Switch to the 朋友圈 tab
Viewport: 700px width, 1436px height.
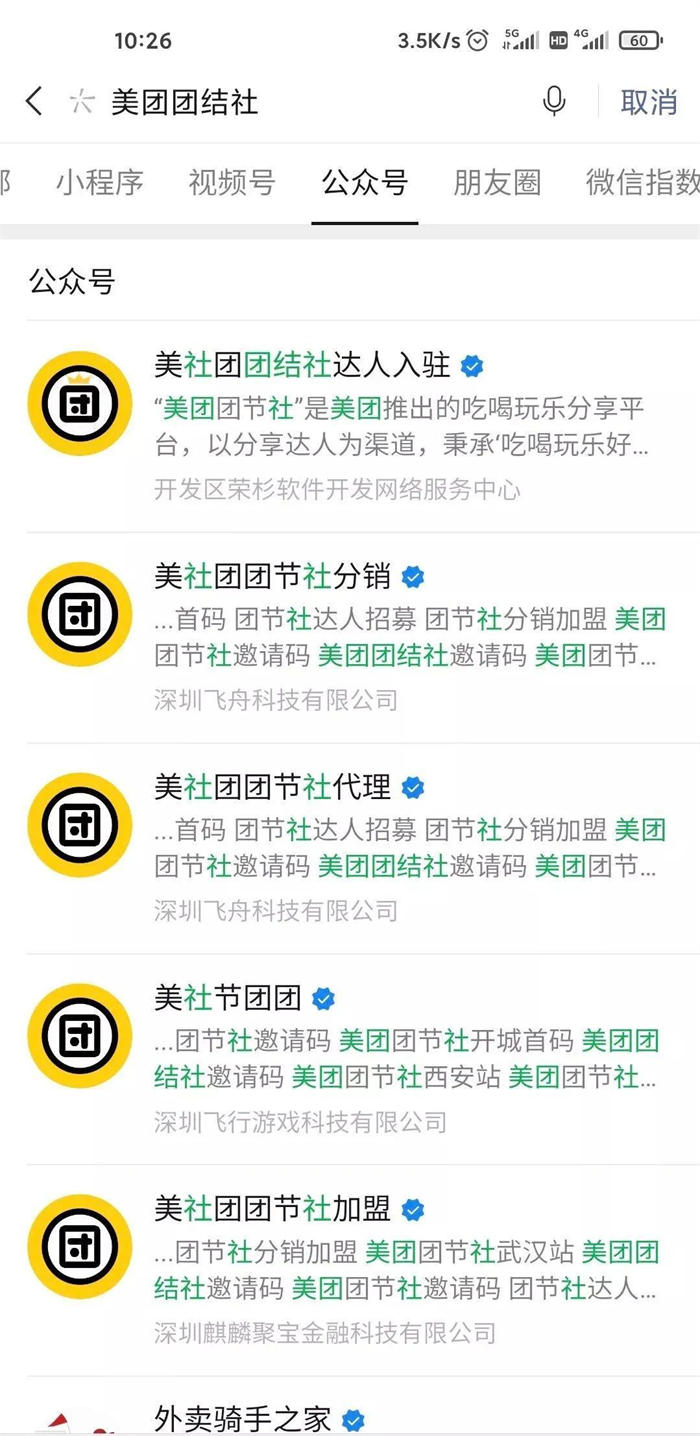[497, 182]
